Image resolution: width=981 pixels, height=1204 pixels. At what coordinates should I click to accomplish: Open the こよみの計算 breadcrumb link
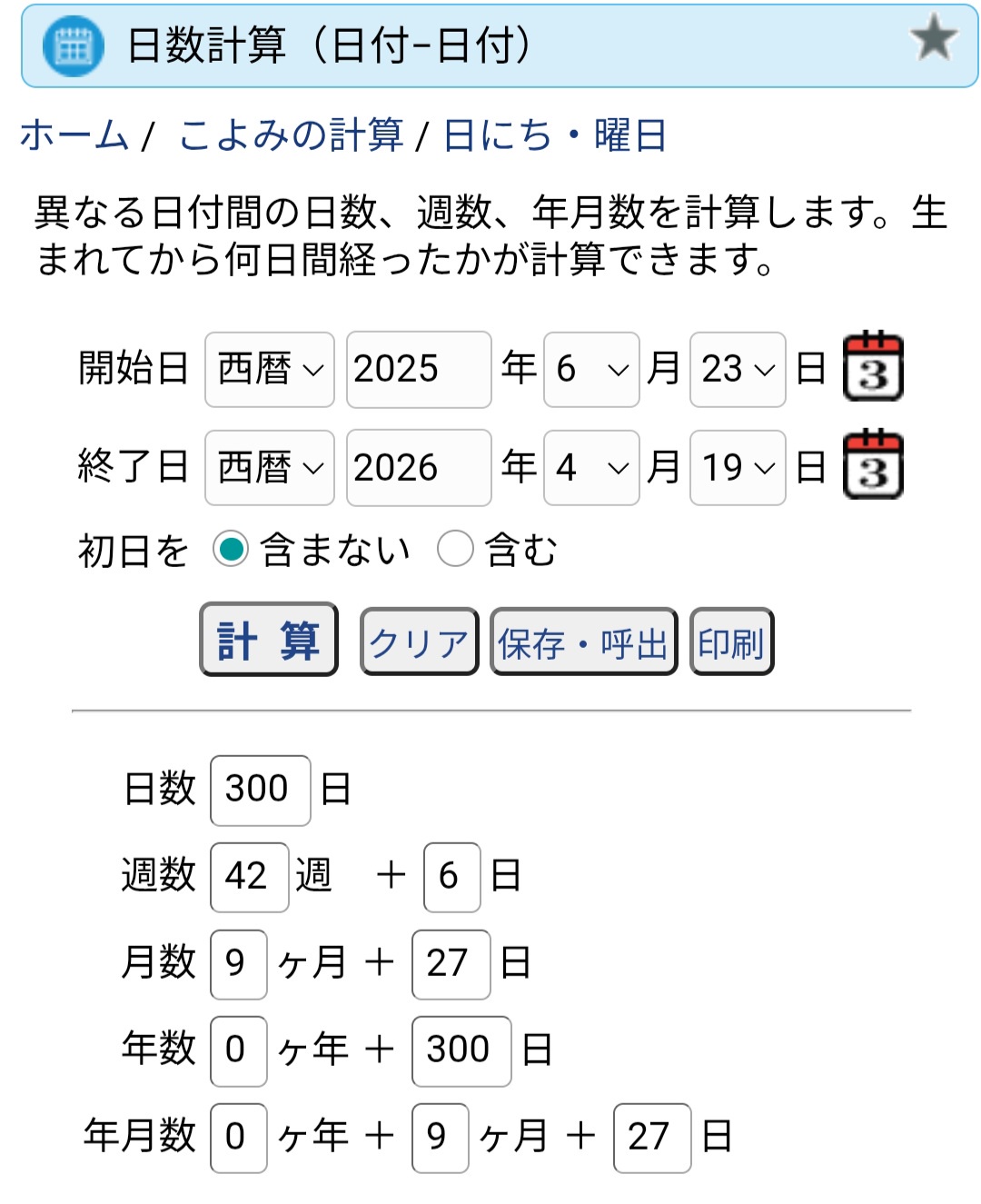tap(291, 135)
